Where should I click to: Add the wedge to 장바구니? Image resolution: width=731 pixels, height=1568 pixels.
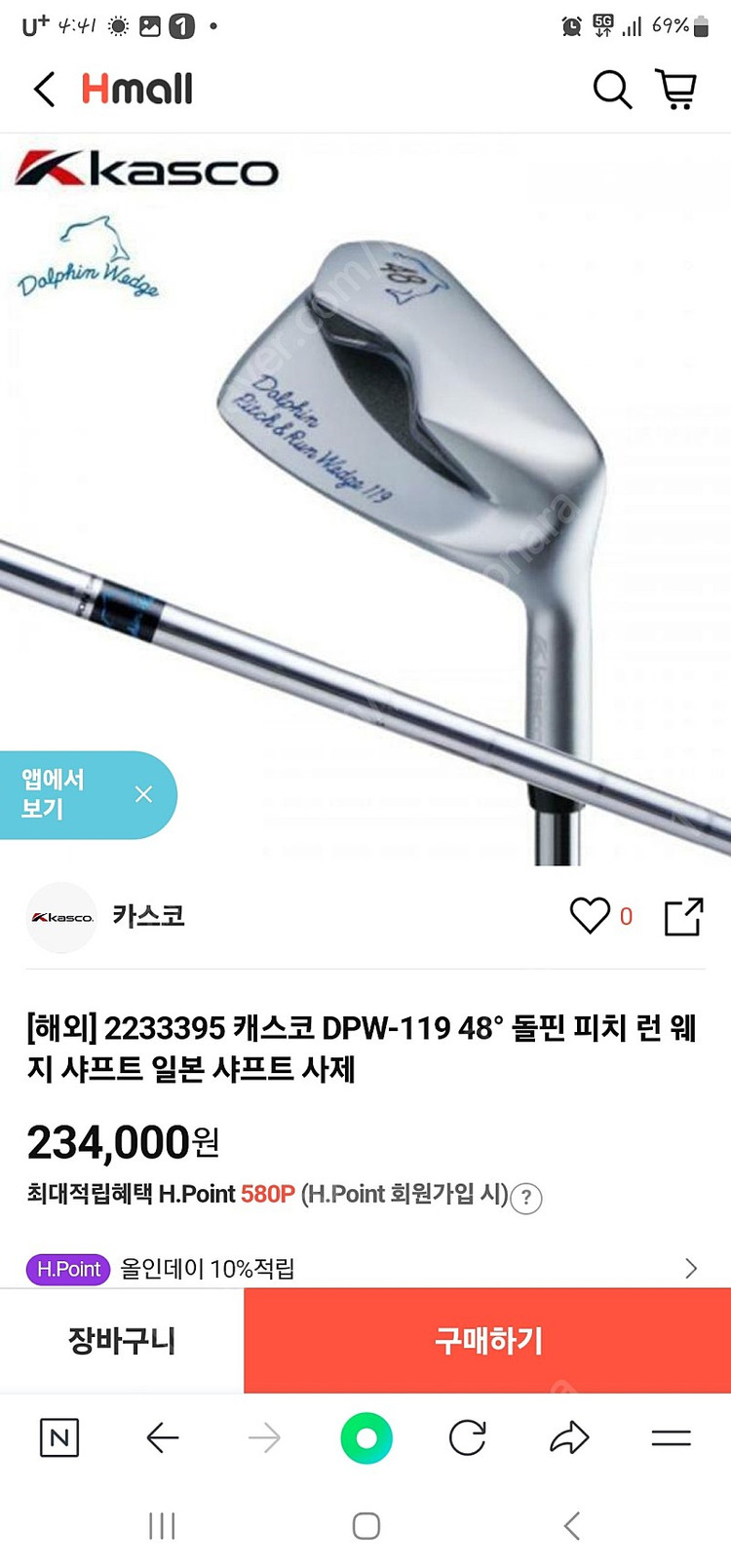122,1341
